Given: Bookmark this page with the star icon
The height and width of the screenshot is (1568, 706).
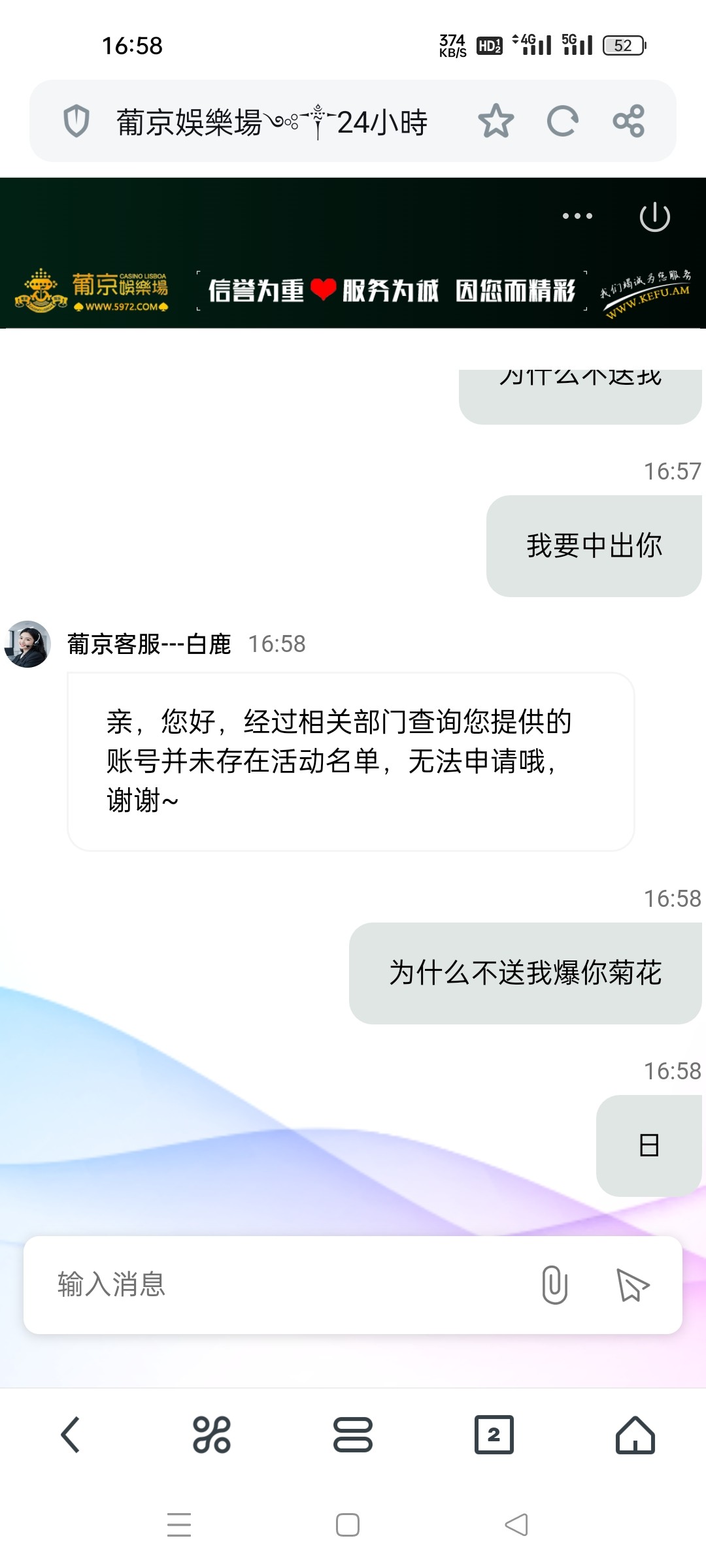Looking at the screenshot, I should coord(496,121).
